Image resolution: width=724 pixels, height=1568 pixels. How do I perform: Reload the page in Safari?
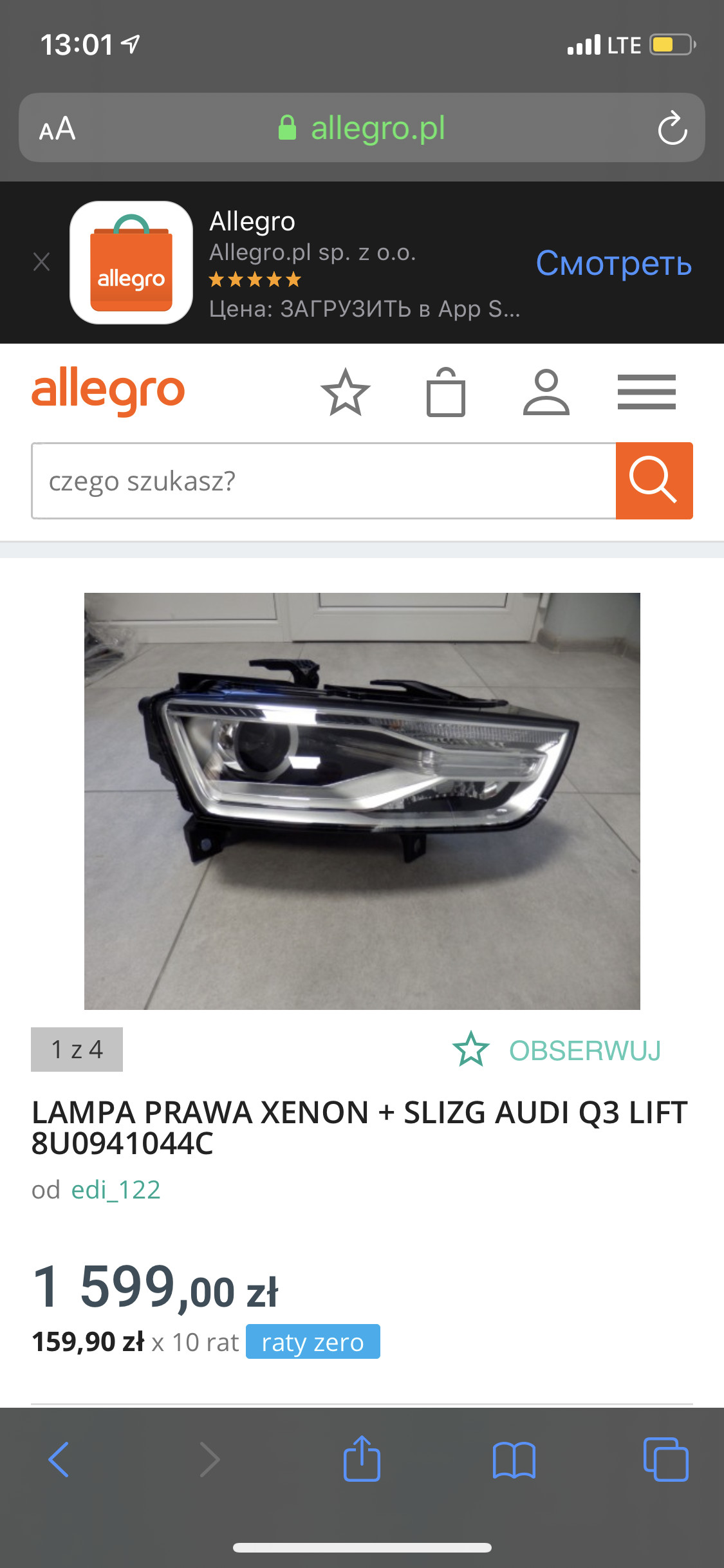point(672,128)
